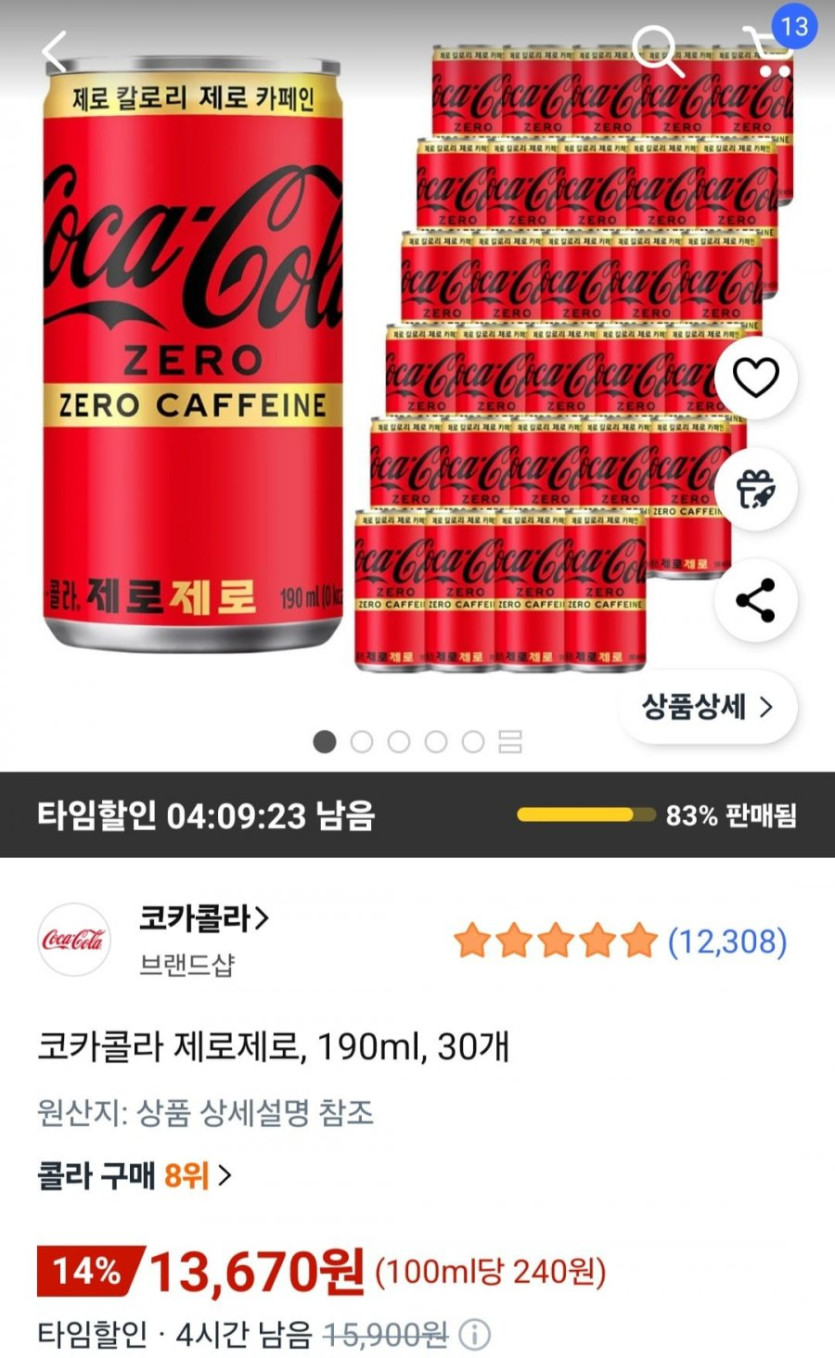The image size is (835, 1358).
Task: Open 콜라 구매 8위 ranking
Action: [x=134, y=1176]
